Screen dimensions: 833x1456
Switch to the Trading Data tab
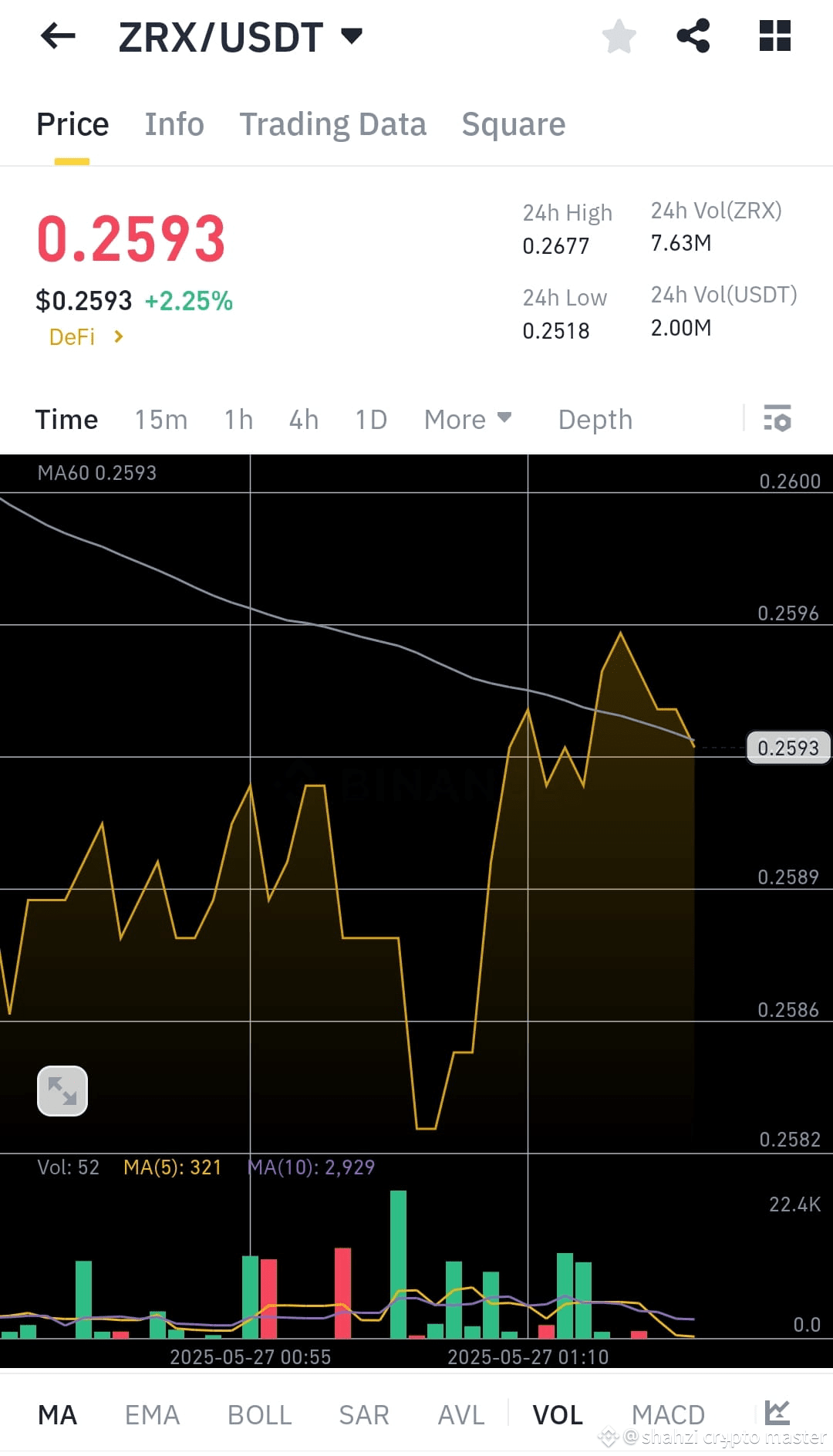[x=333, y=123]
